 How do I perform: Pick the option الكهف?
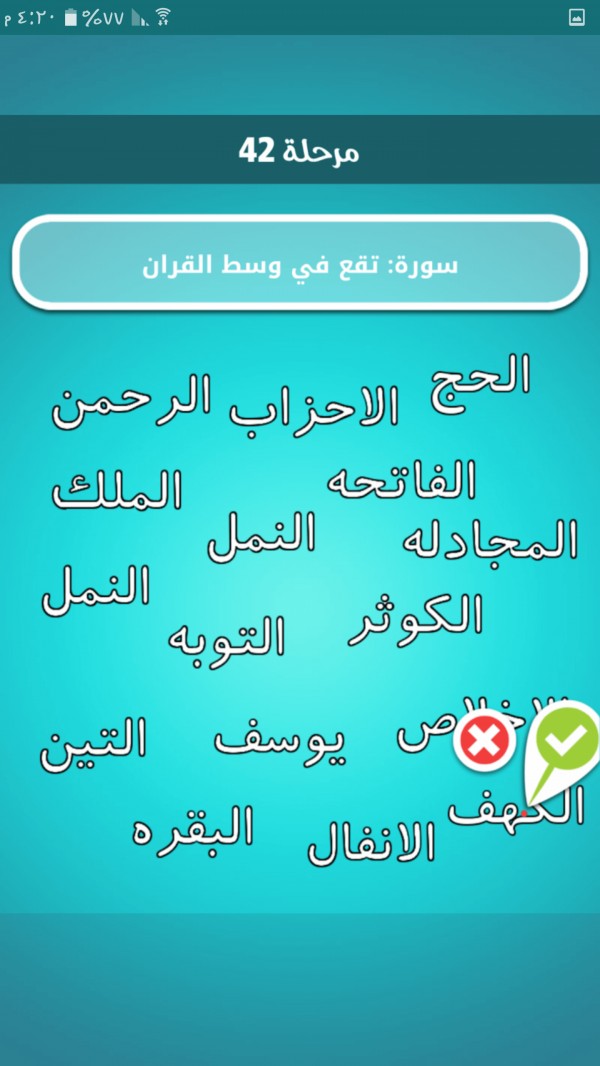516,810
